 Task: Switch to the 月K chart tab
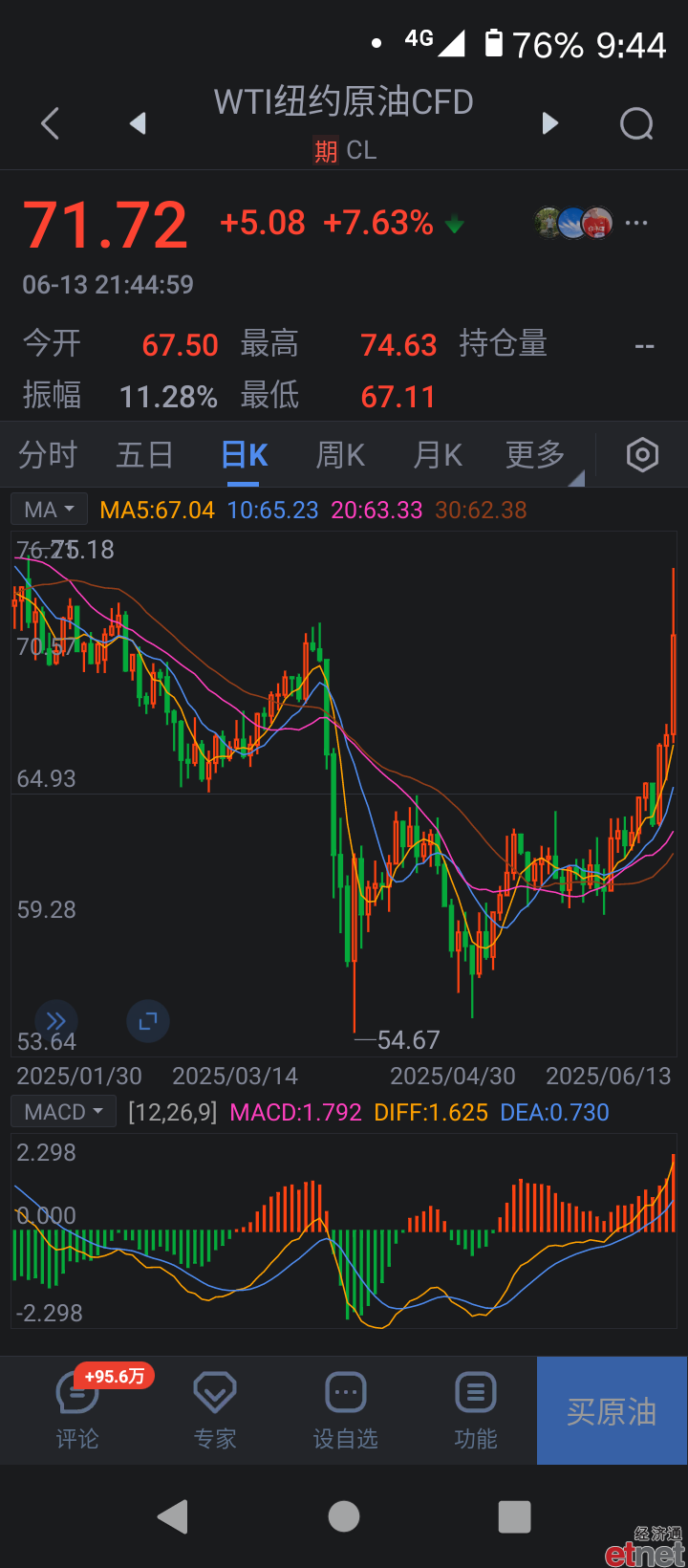(x=438, y=455)
